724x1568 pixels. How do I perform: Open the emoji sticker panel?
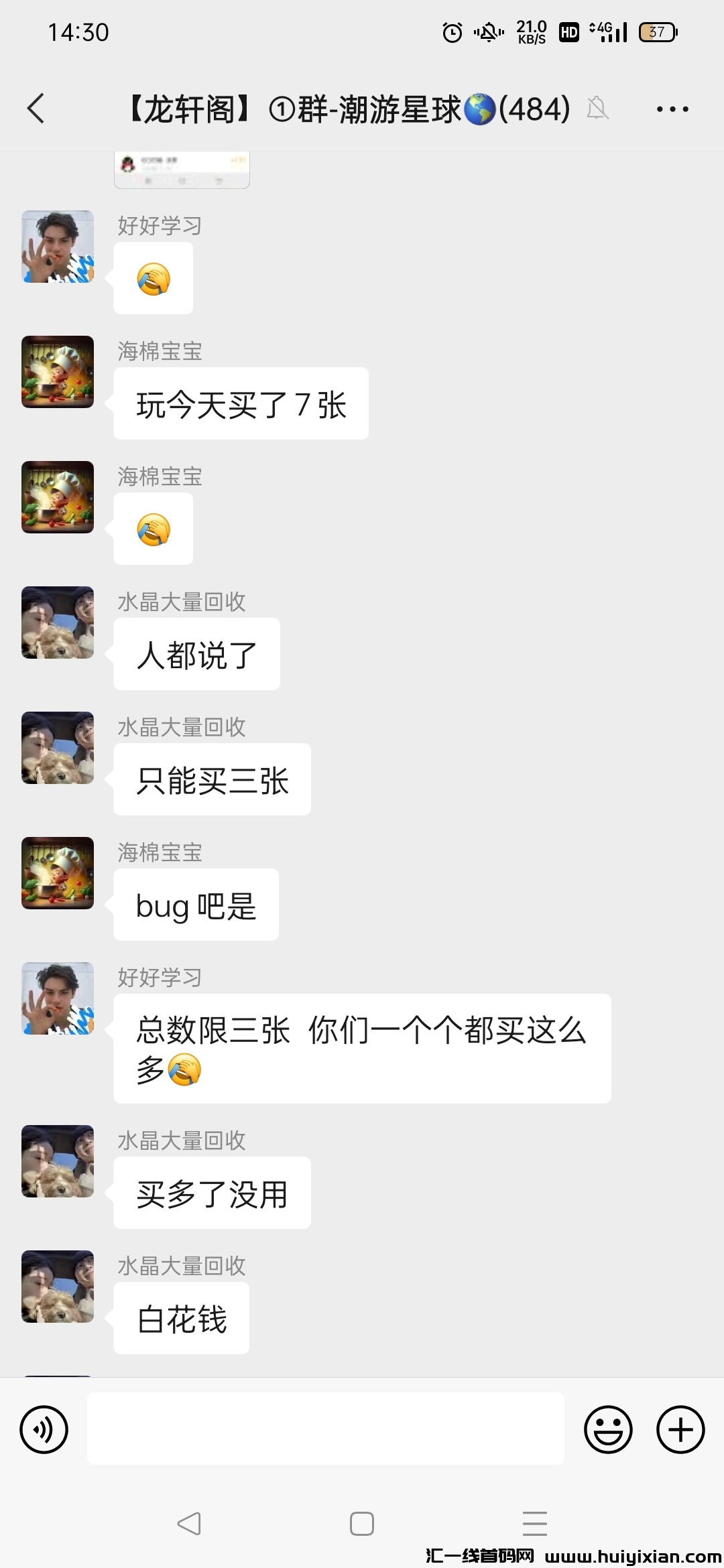coord(608,1429)
